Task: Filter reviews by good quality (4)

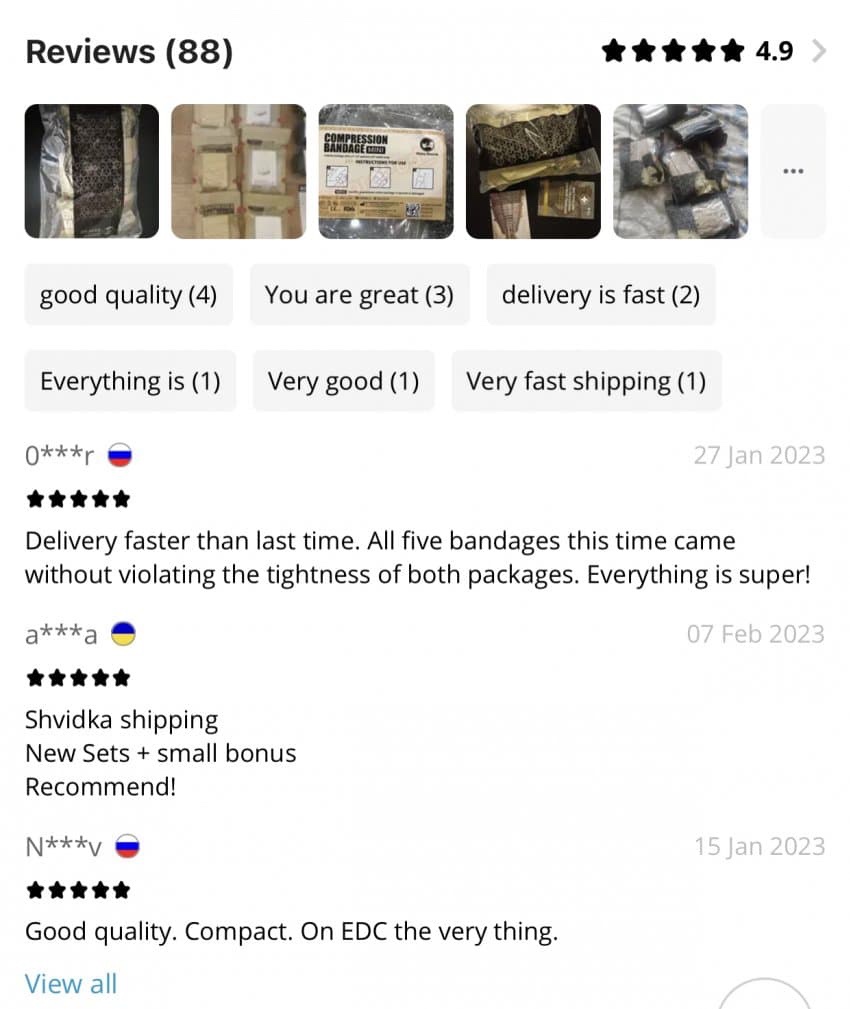Action: pos(128,295)
